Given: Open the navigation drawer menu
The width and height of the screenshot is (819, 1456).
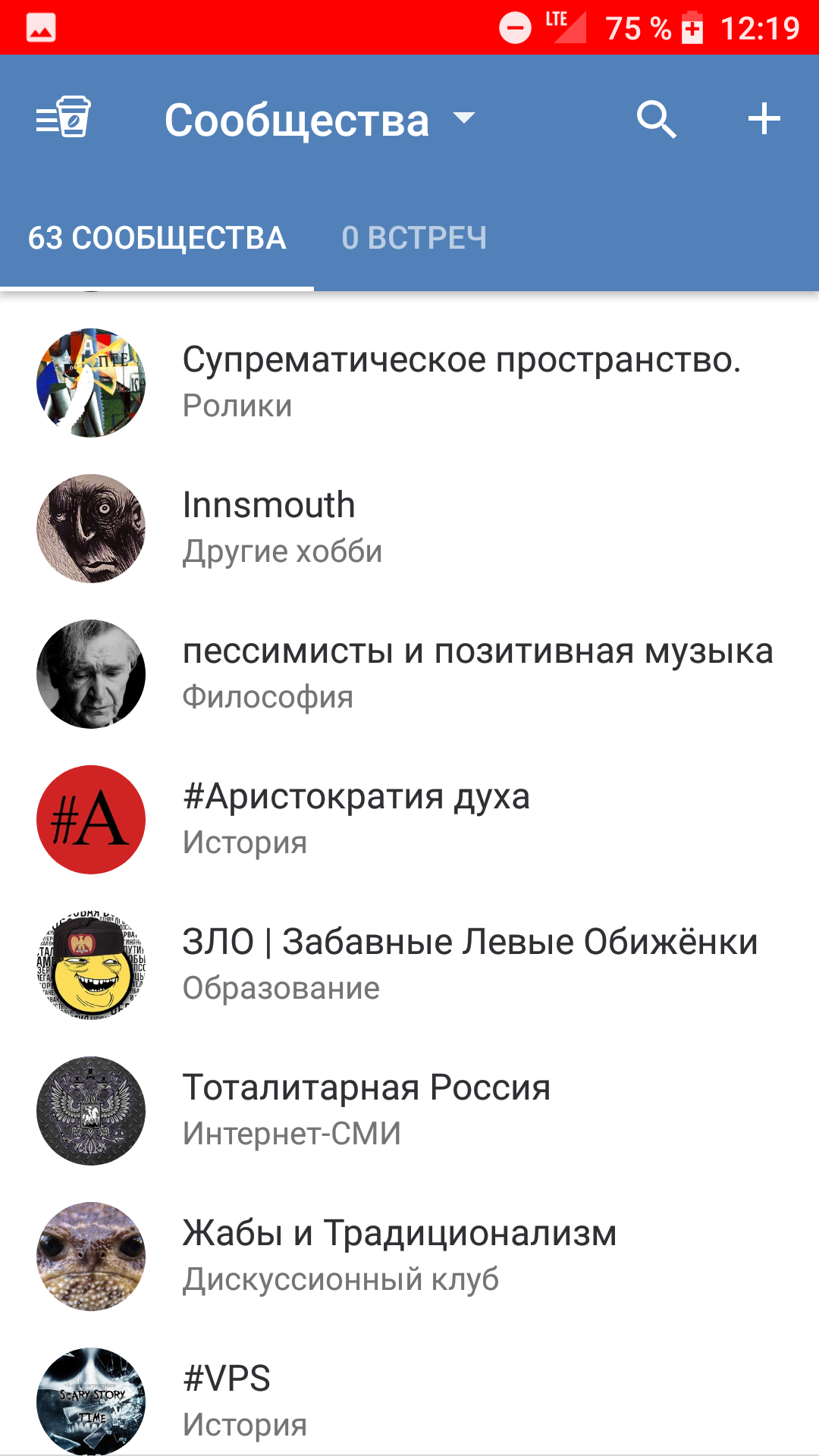Looking at the screenshot, I should pyautogui.click(x=63, y=118).
